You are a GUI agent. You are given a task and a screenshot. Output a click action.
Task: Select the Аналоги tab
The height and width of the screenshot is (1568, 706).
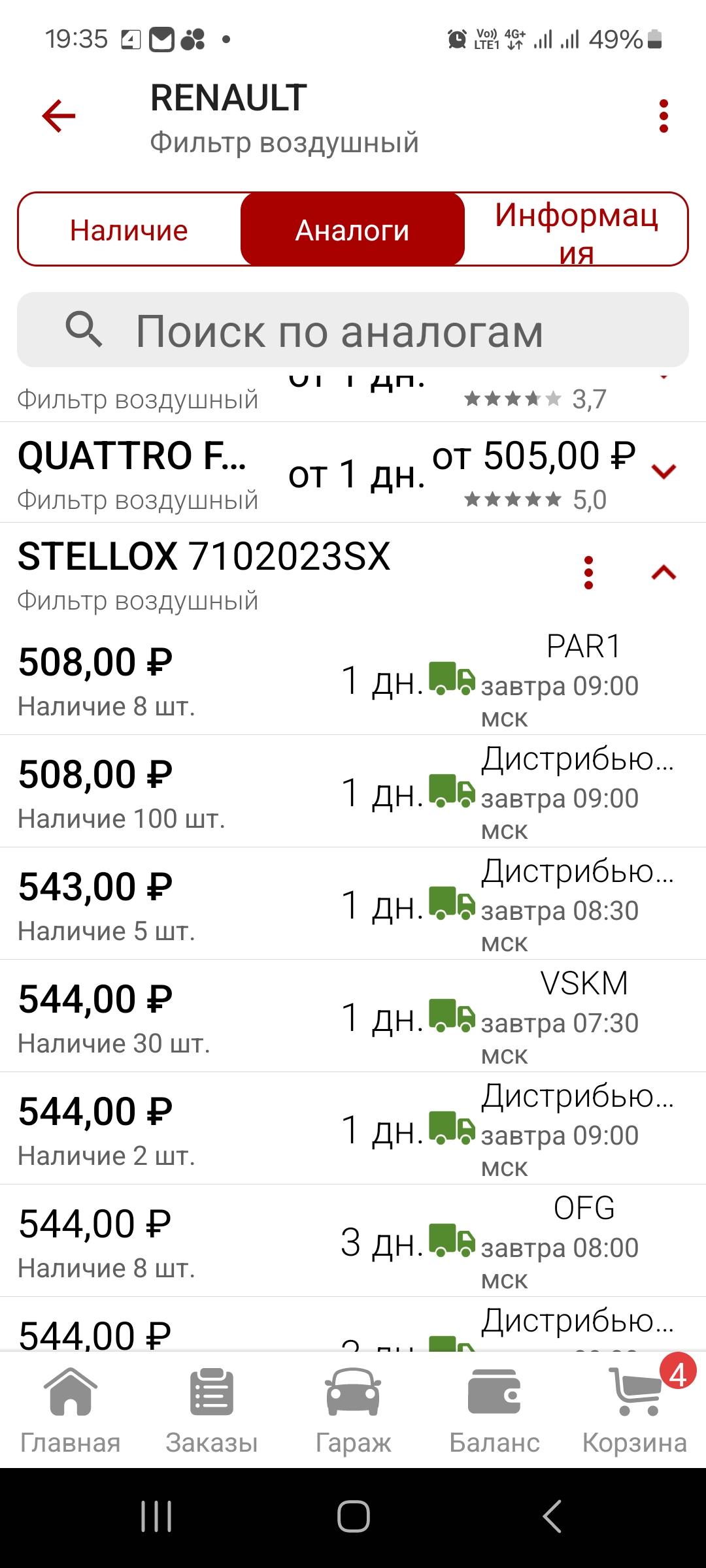[352, 230]
